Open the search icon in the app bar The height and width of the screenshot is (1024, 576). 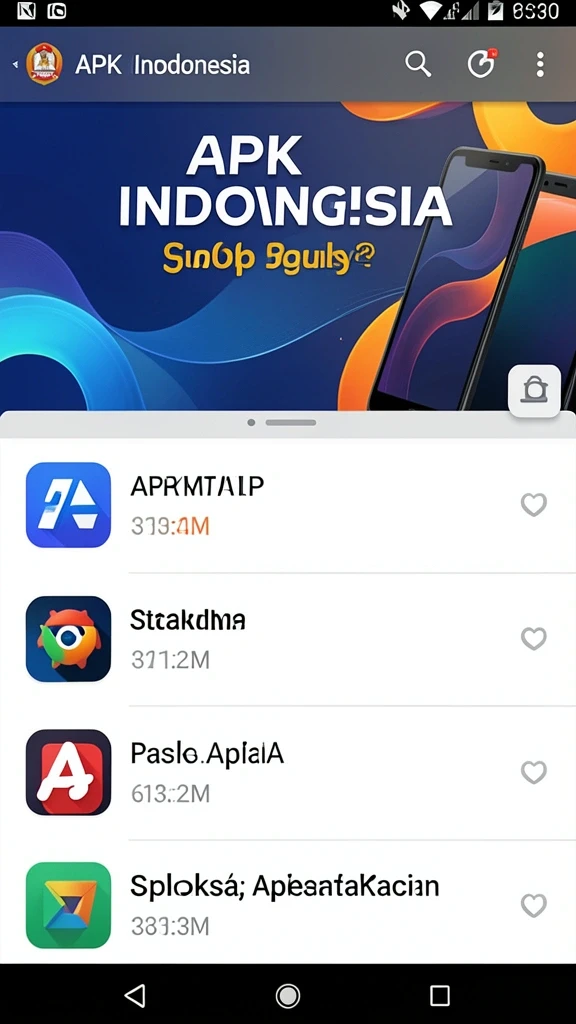pyautogui.click(x=418, y=65)
